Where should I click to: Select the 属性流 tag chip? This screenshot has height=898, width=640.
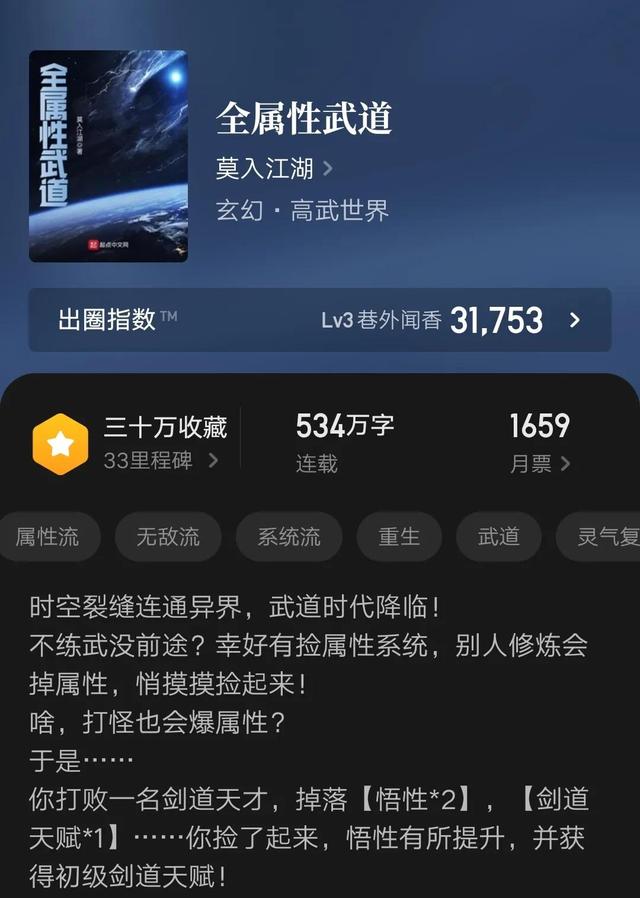(46, 536)
